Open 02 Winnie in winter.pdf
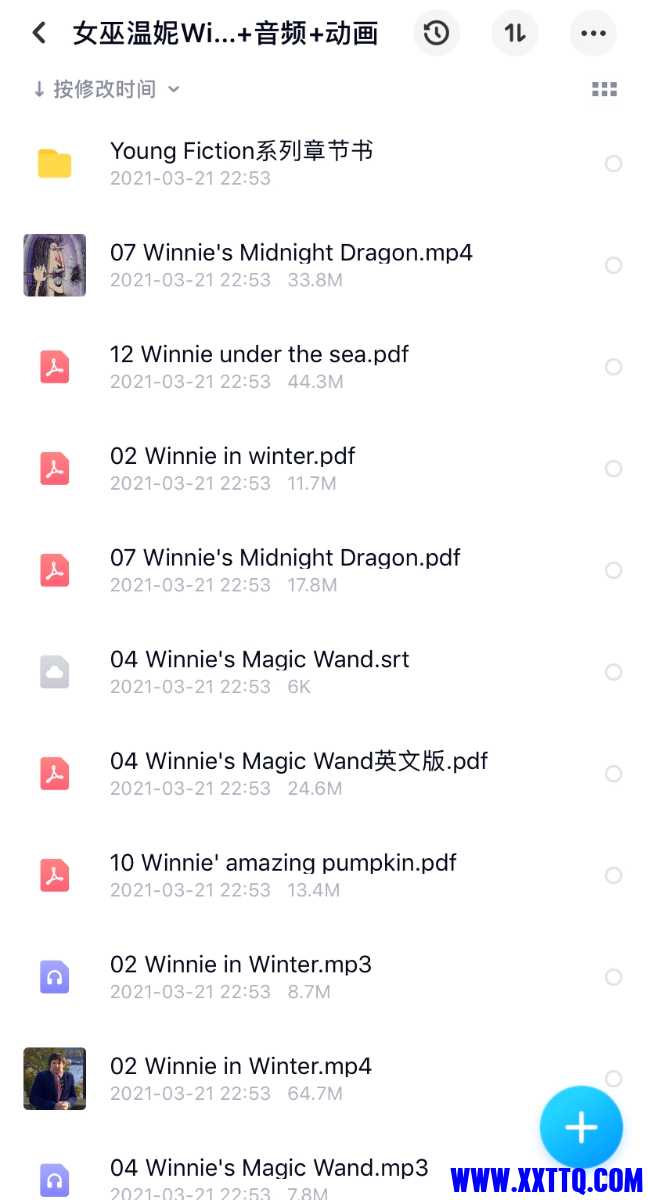The image size is (648, 1200). point(232,457)
